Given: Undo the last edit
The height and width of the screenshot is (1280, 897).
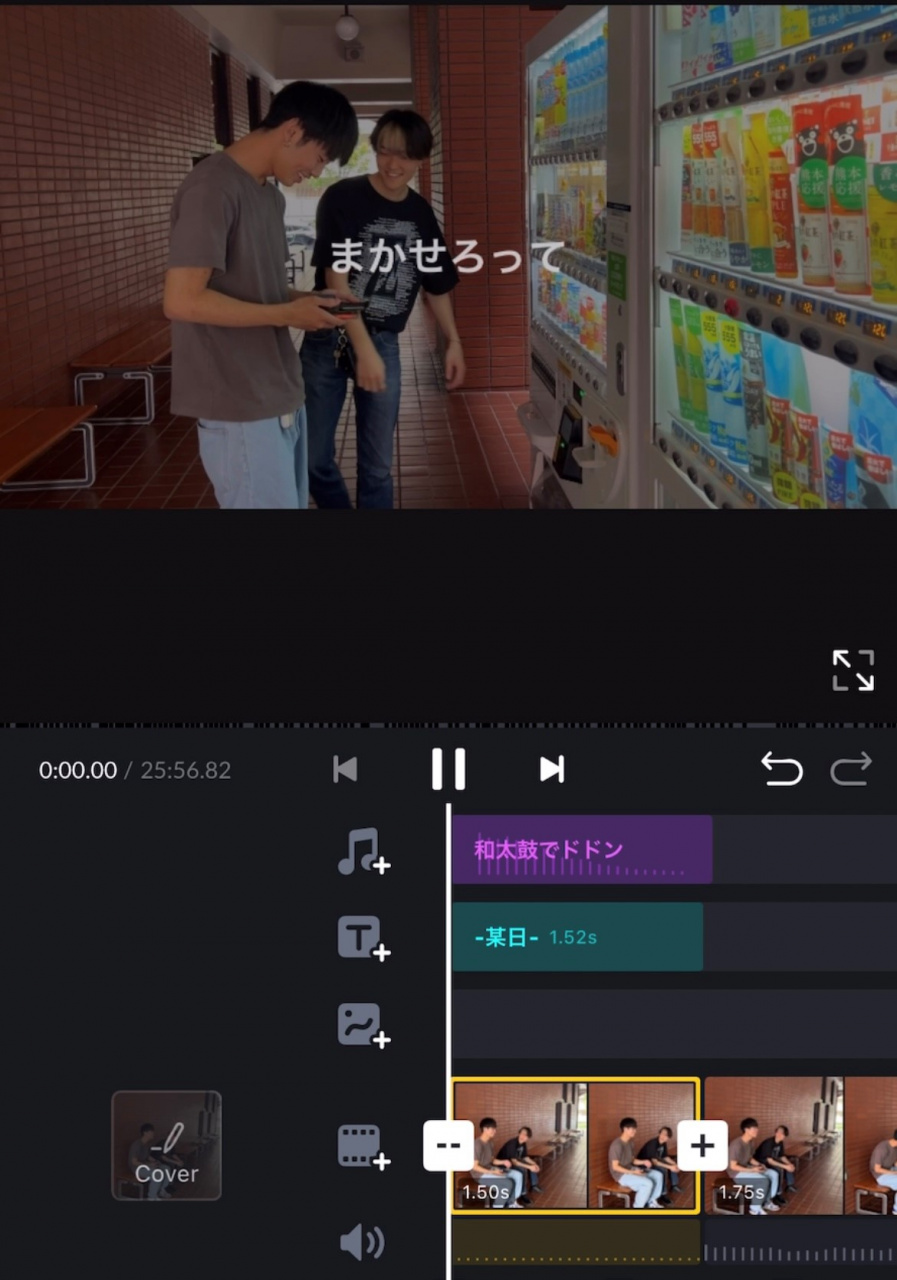Looking at the screenshot, I should pos(781,769).
